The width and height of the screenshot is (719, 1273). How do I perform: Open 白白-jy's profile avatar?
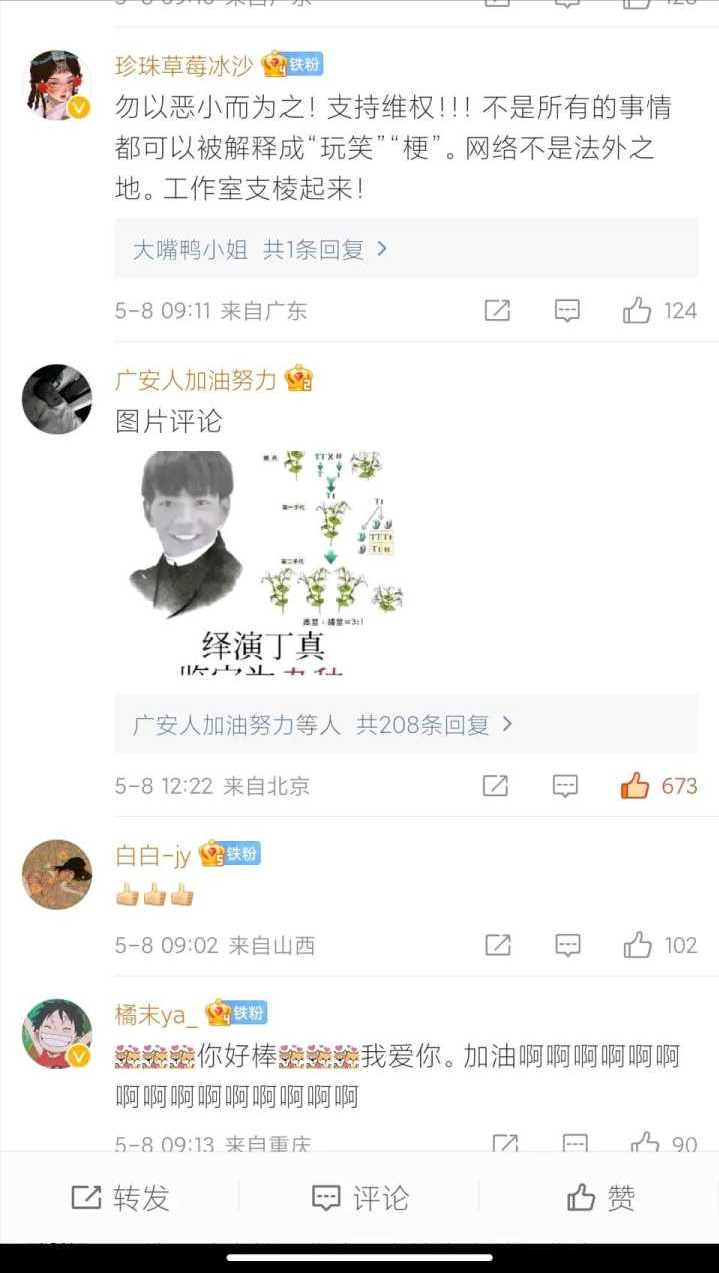(57, 874)
